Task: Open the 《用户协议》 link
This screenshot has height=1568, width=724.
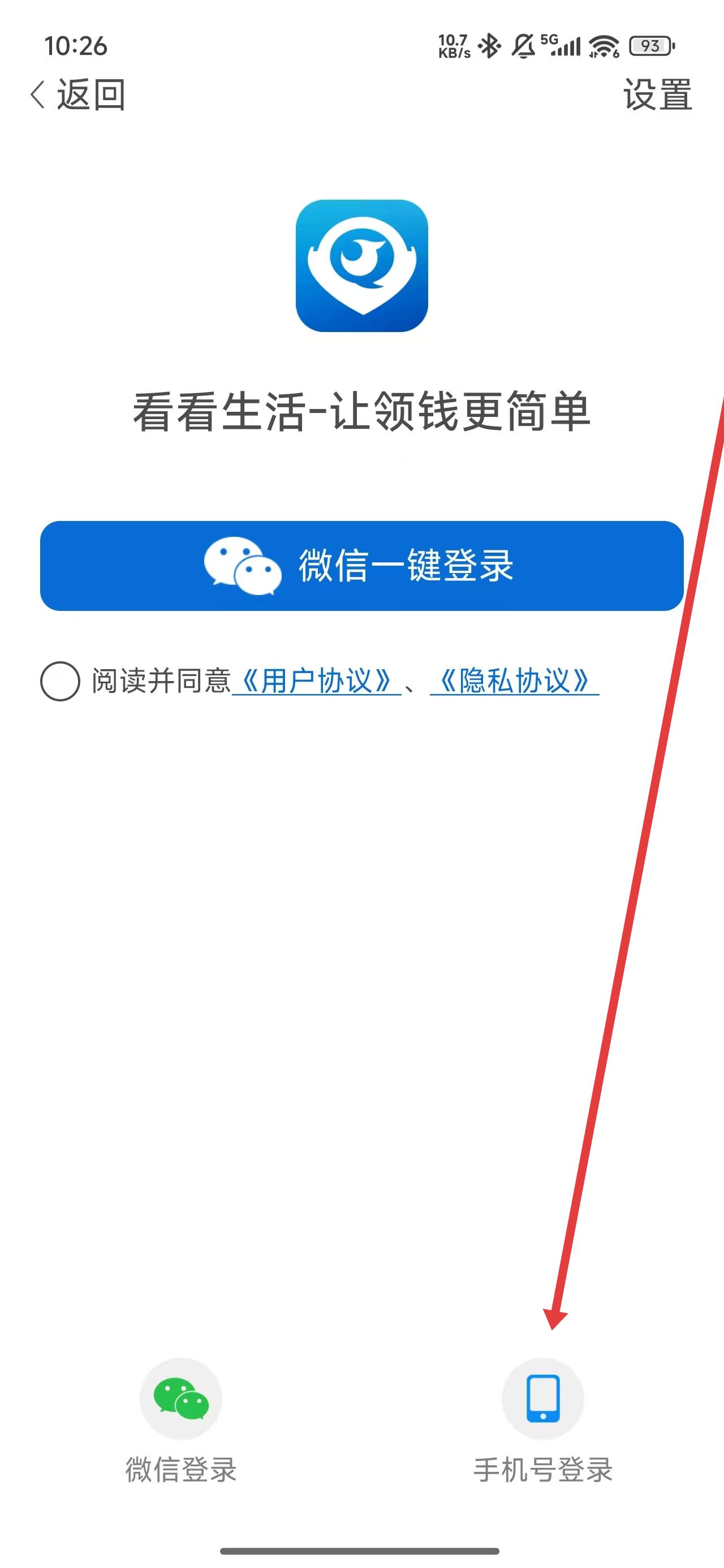Action: coord(316,680)
